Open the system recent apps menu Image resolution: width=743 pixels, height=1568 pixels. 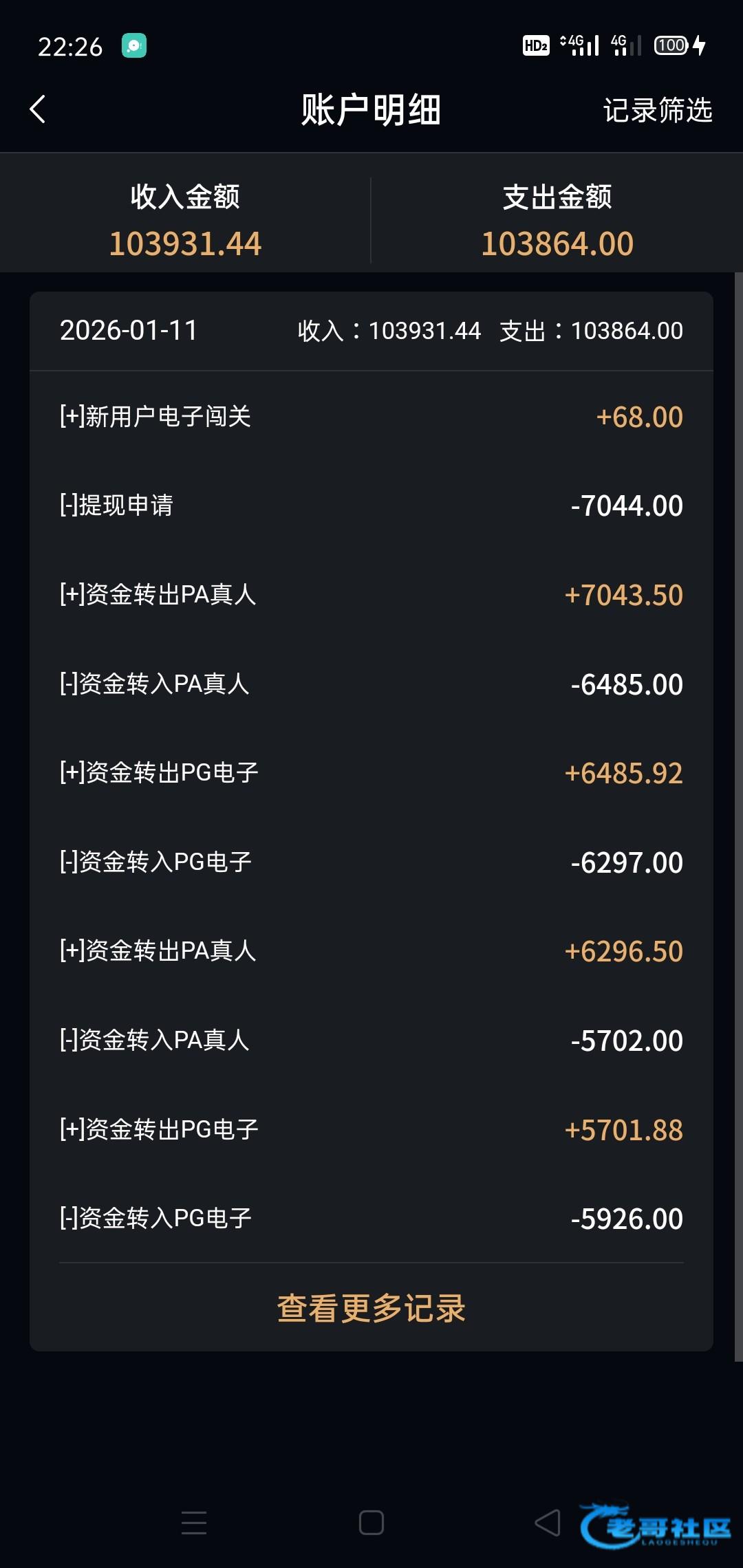click(194, 1523)
